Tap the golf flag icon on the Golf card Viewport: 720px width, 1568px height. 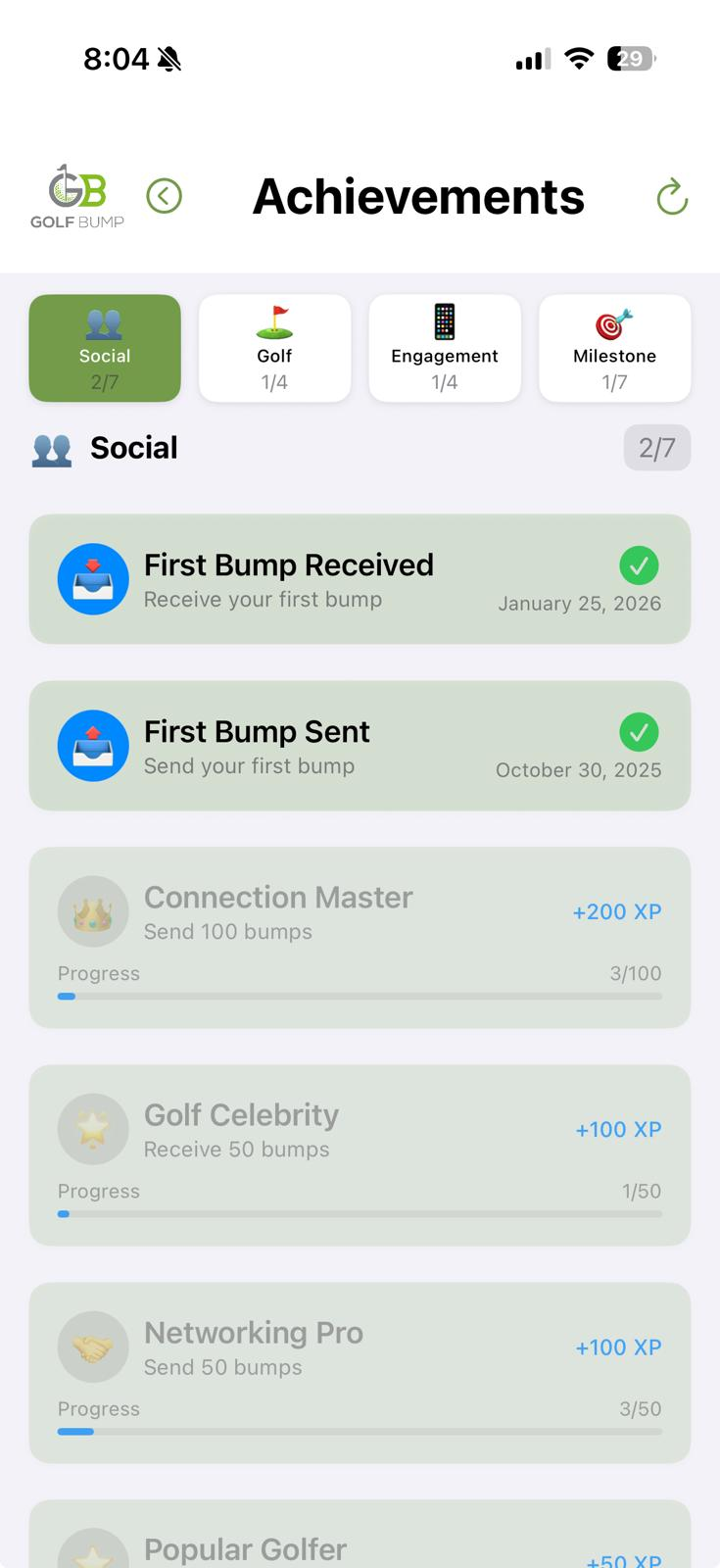pos(274,320)
